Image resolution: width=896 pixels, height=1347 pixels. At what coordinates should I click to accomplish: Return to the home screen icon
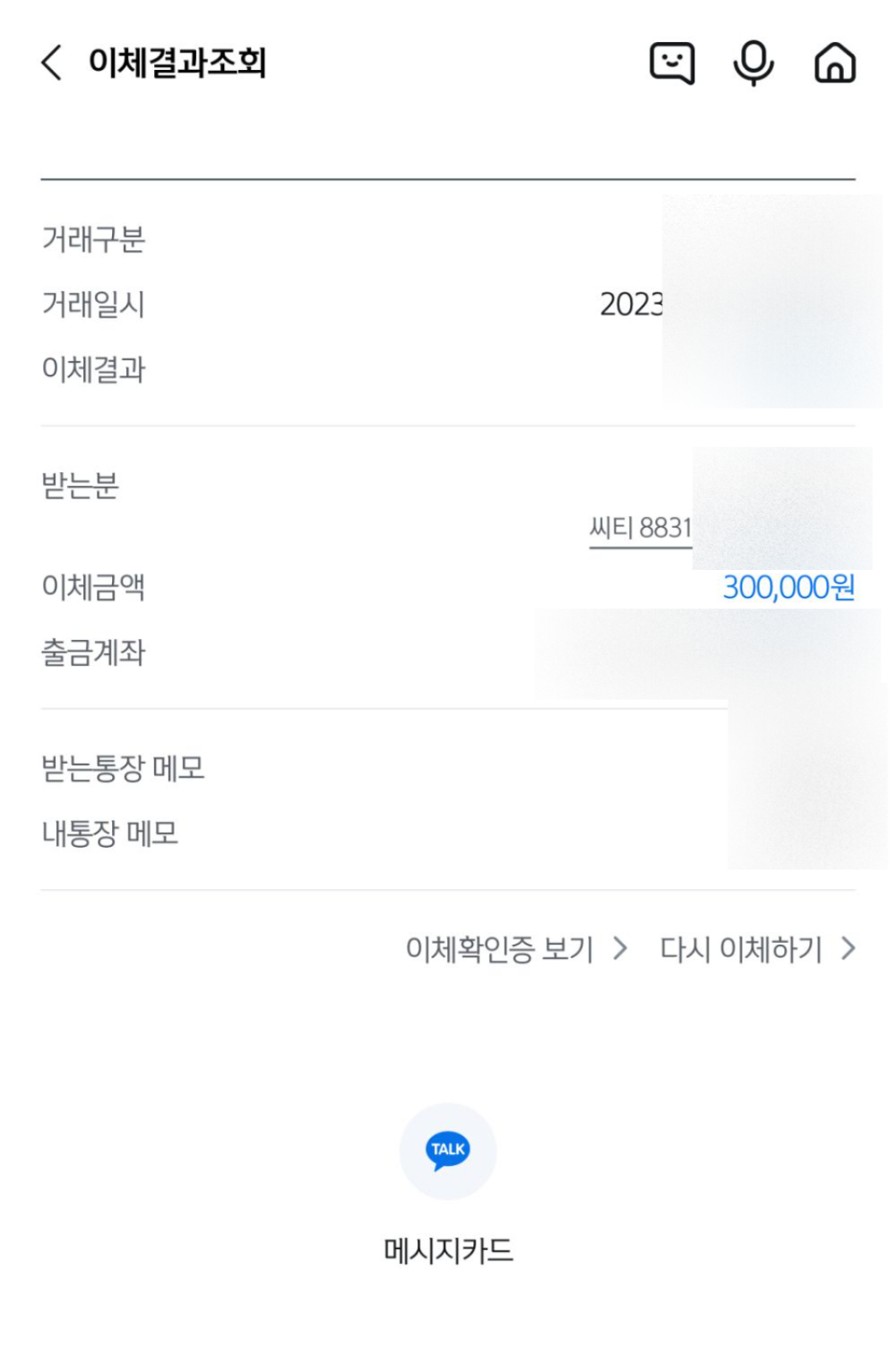(x=834, y=64)
